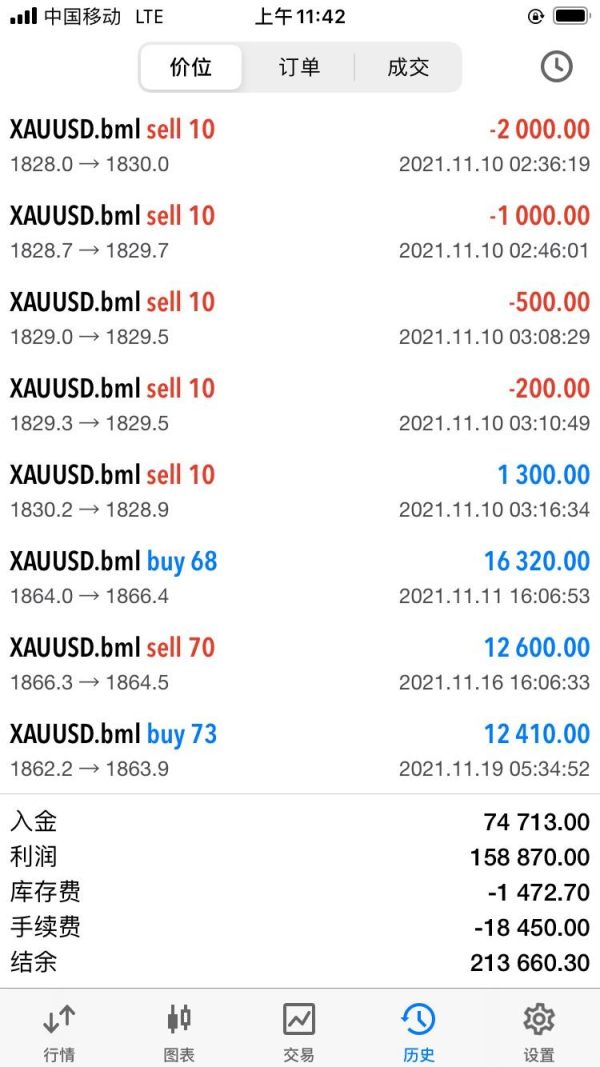
Task: Switch to the 成交 segment
Action: [x=407, y=67]
